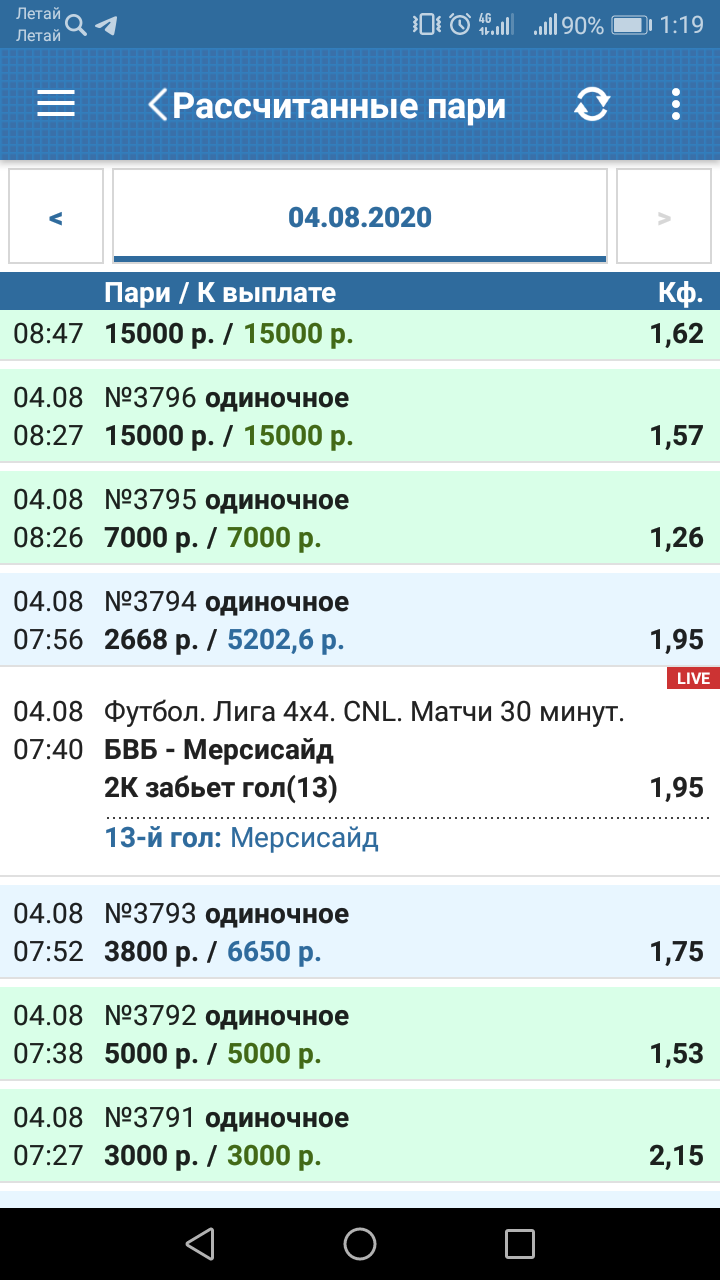Open the three-dot overflow menu
This screenshot has width=720, height=1280.
[x=676, y=104]
